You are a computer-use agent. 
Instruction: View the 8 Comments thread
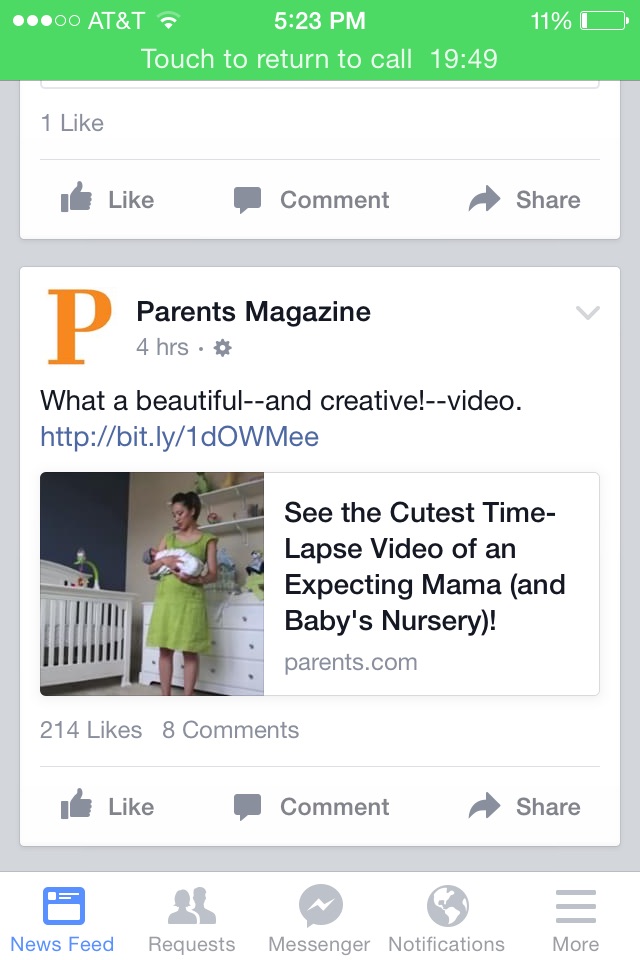[x=231, y=730]
